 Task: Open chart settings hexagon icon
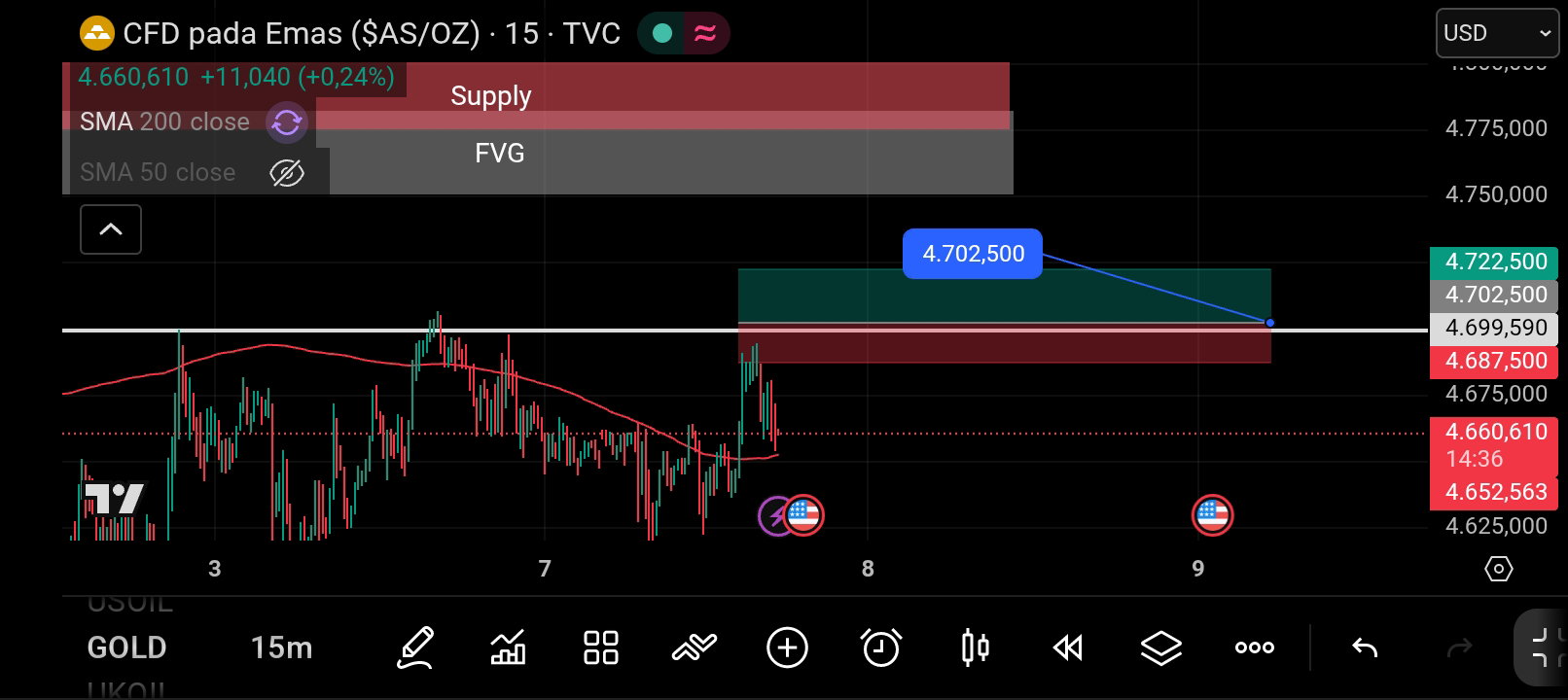[x=1499, y=569]
